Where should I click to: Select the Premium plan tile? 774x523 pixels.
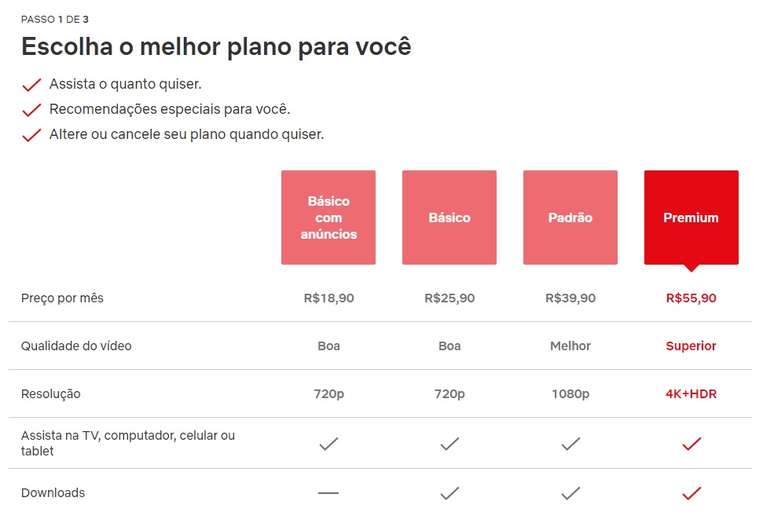691,217
